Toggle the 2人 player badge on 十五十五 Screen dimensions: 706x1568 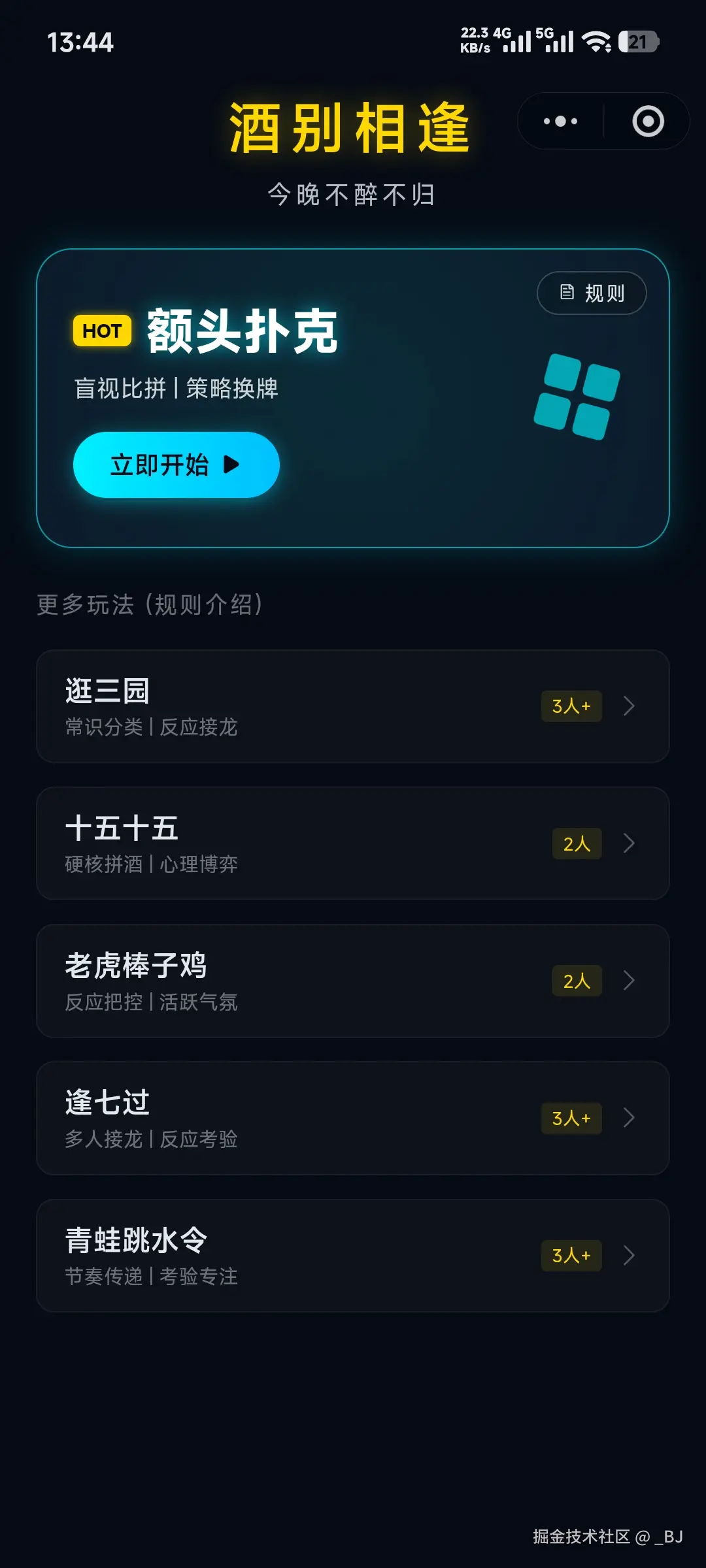coord(576,844)
